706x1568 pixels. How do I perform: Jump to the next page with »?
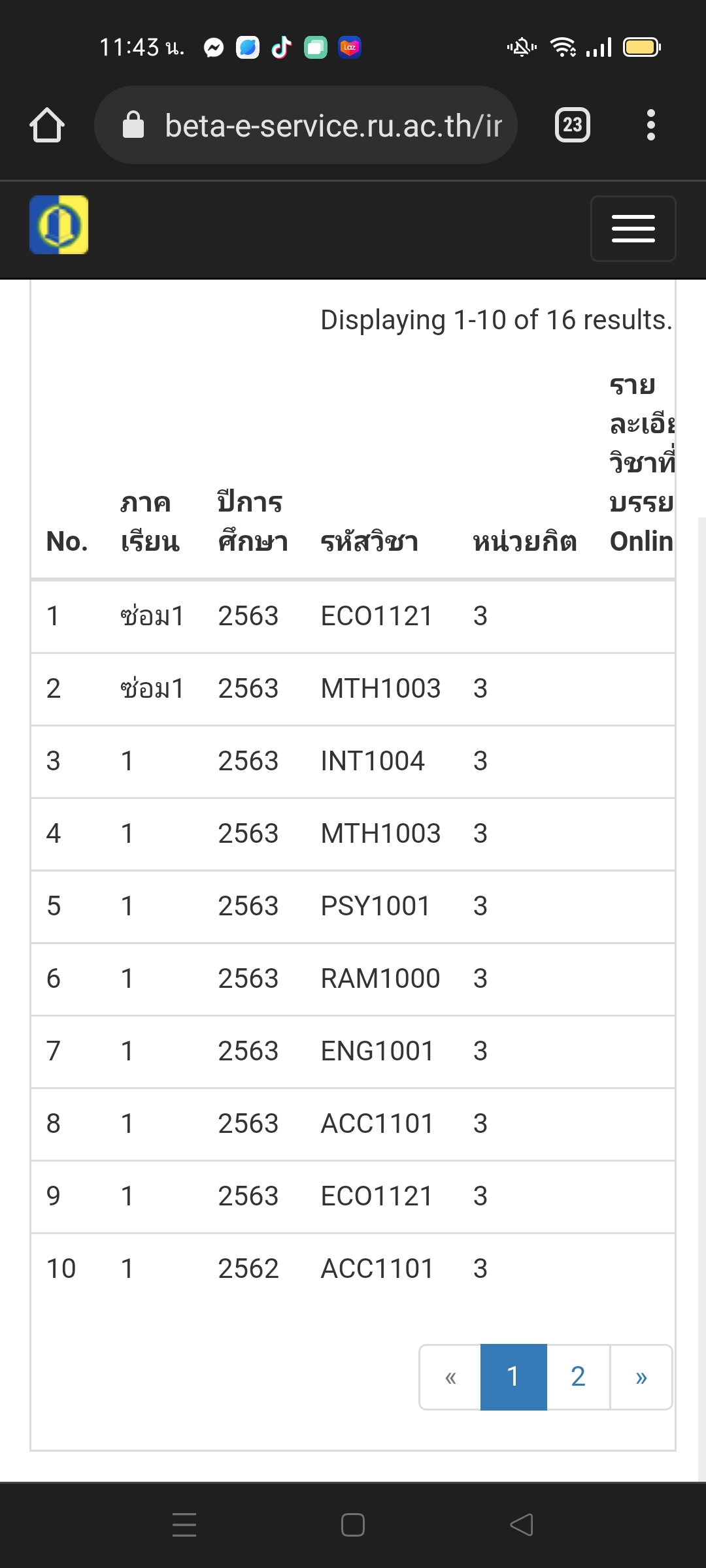641,1377
